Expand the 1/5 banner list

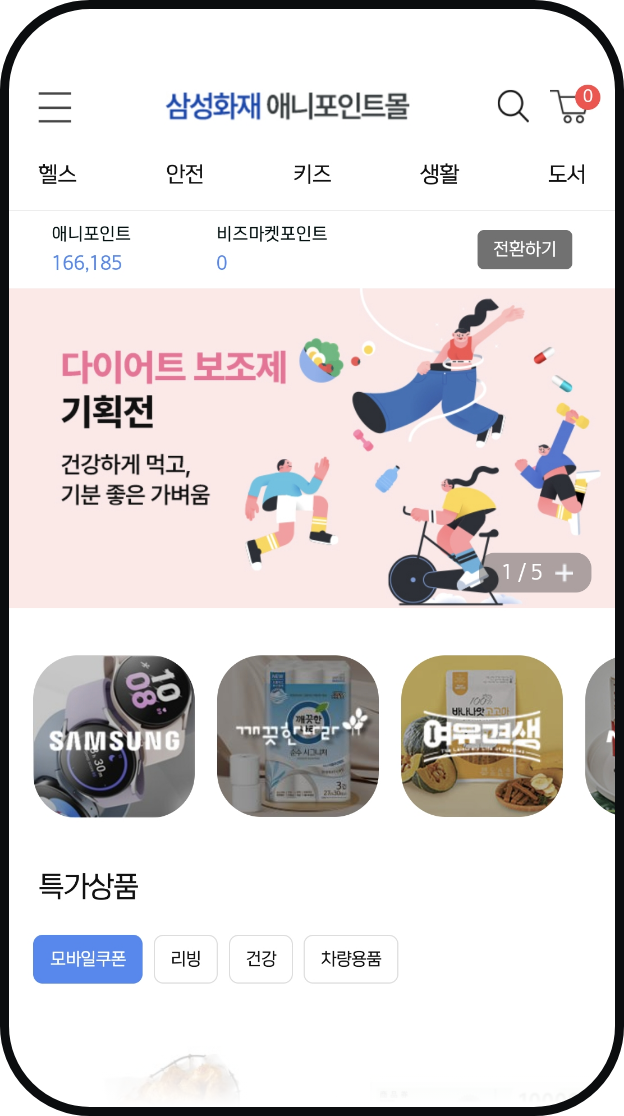(x=564, y=573)
